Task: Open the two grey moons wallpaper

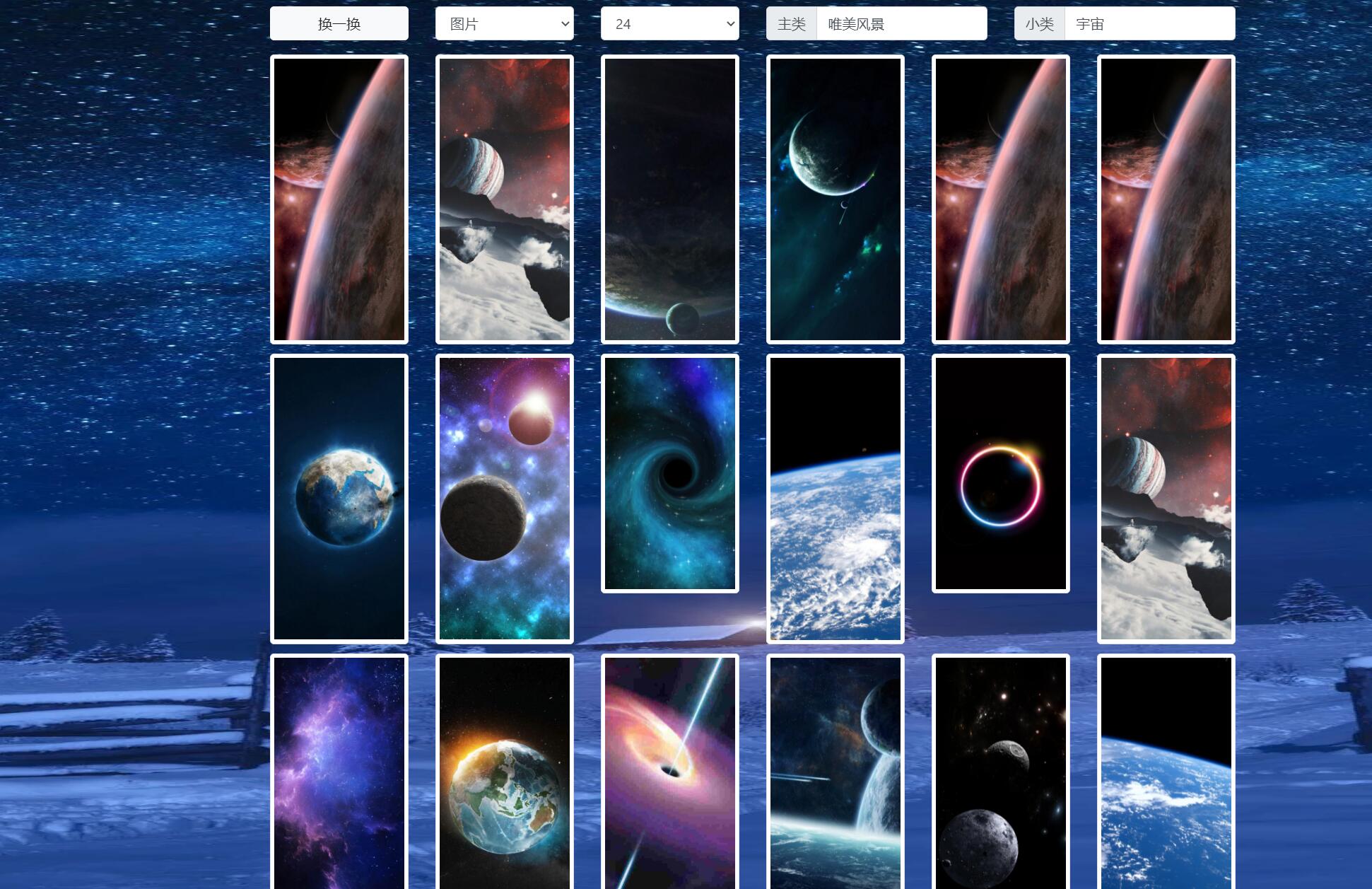Action: point(1000,772)
